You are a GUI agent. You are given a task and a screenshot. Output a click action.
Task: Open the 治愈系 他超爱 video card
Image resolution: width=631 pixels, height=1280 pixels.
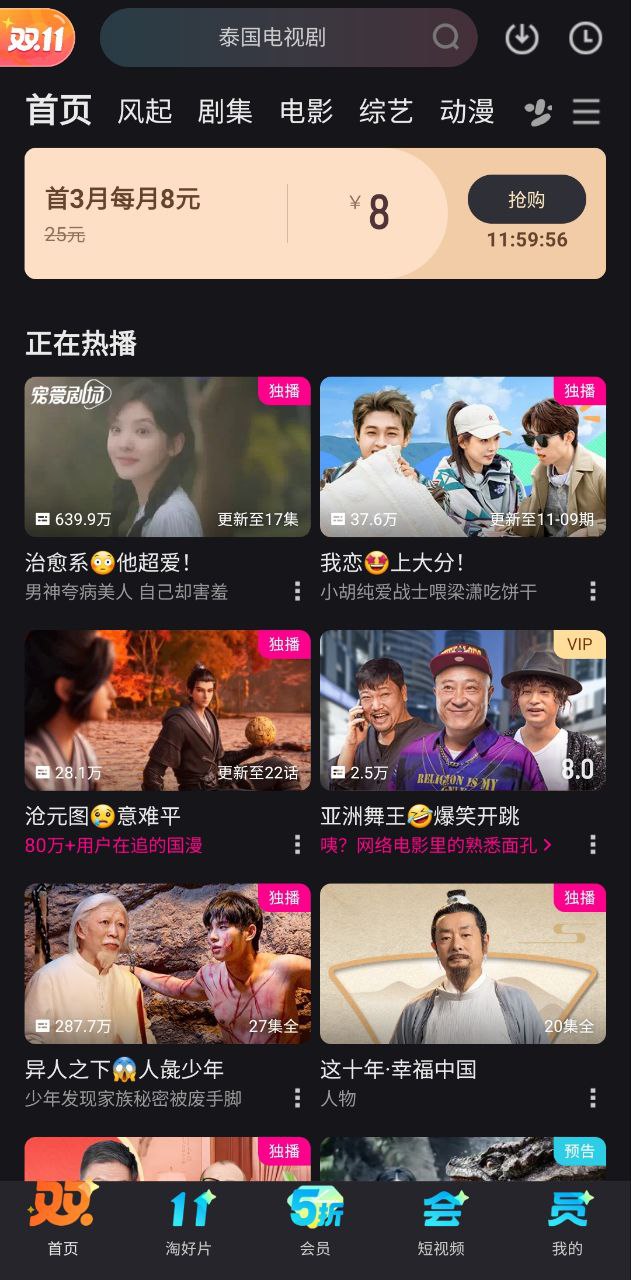click(x=167, y=457)
